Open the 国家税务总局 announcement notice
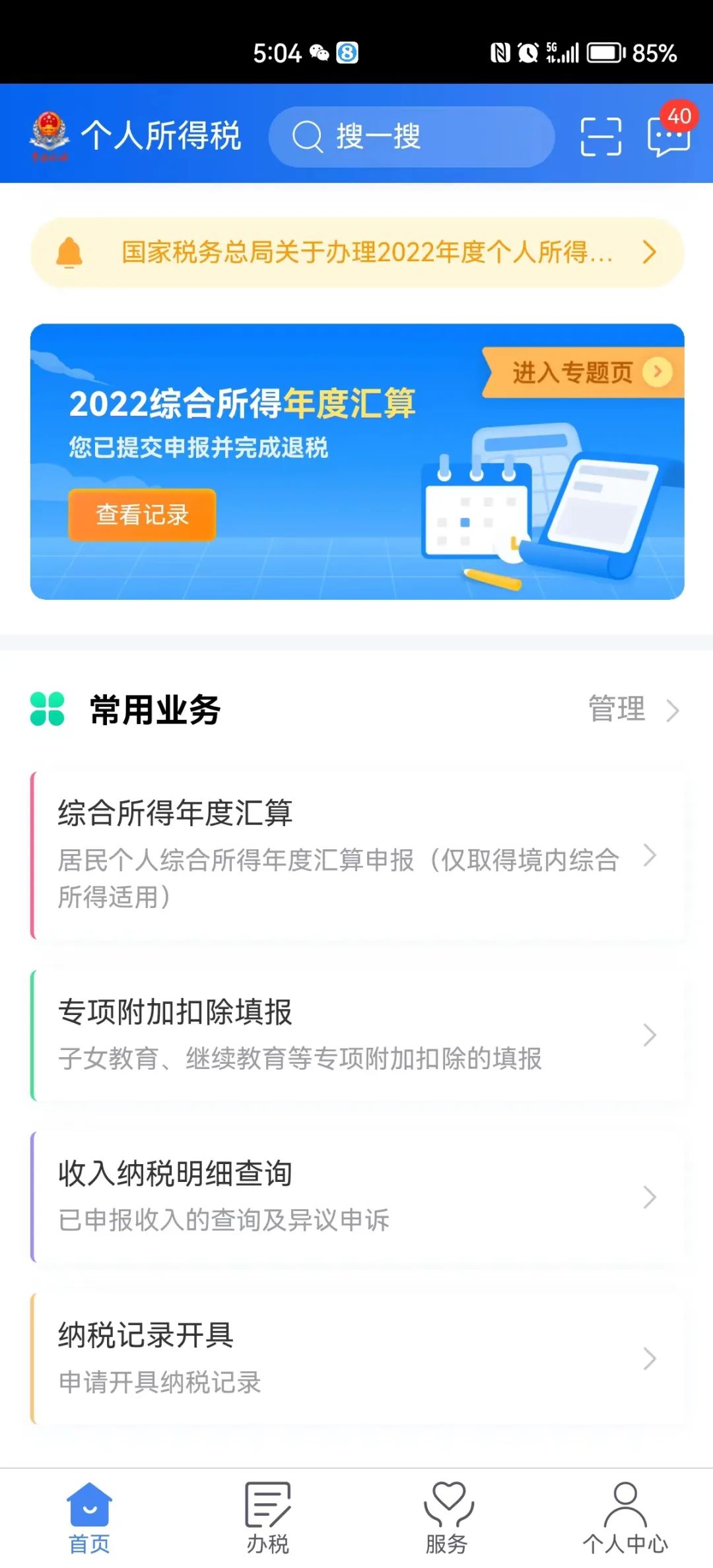Screen dimensions: 713x1568 [357, 252]
